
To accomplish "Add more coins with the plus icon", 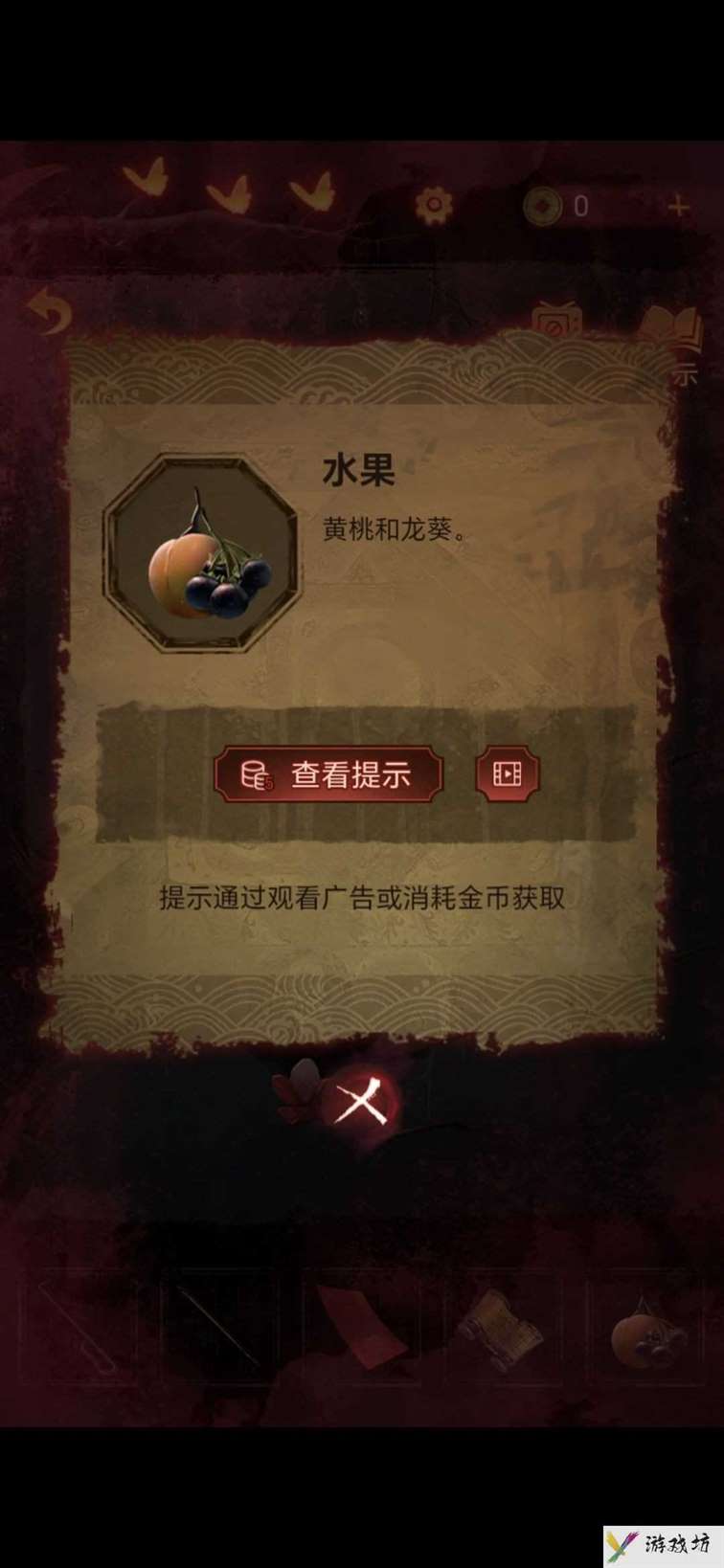I will click(x=678, y=206).
